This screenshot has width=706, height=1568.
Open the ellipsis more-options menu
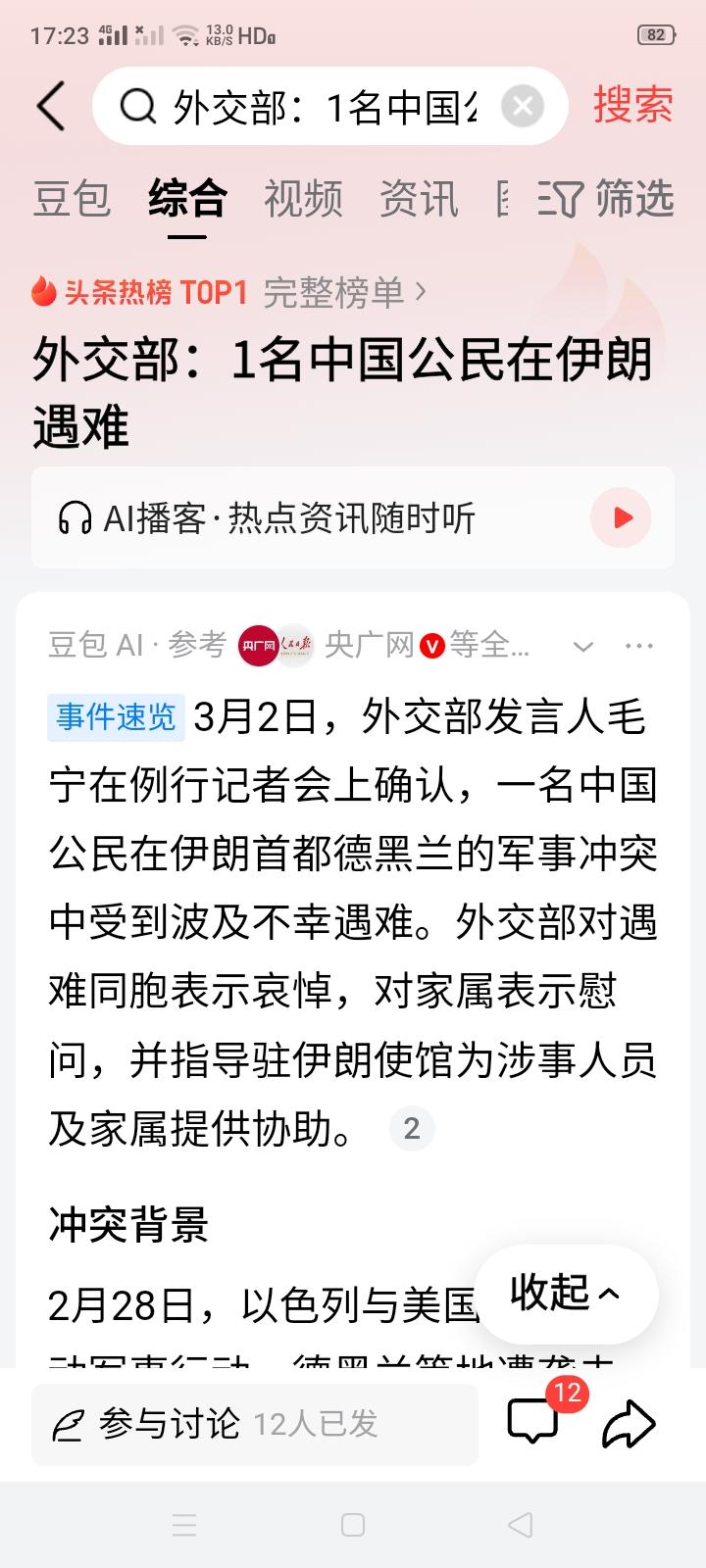[x=639, y=645]
